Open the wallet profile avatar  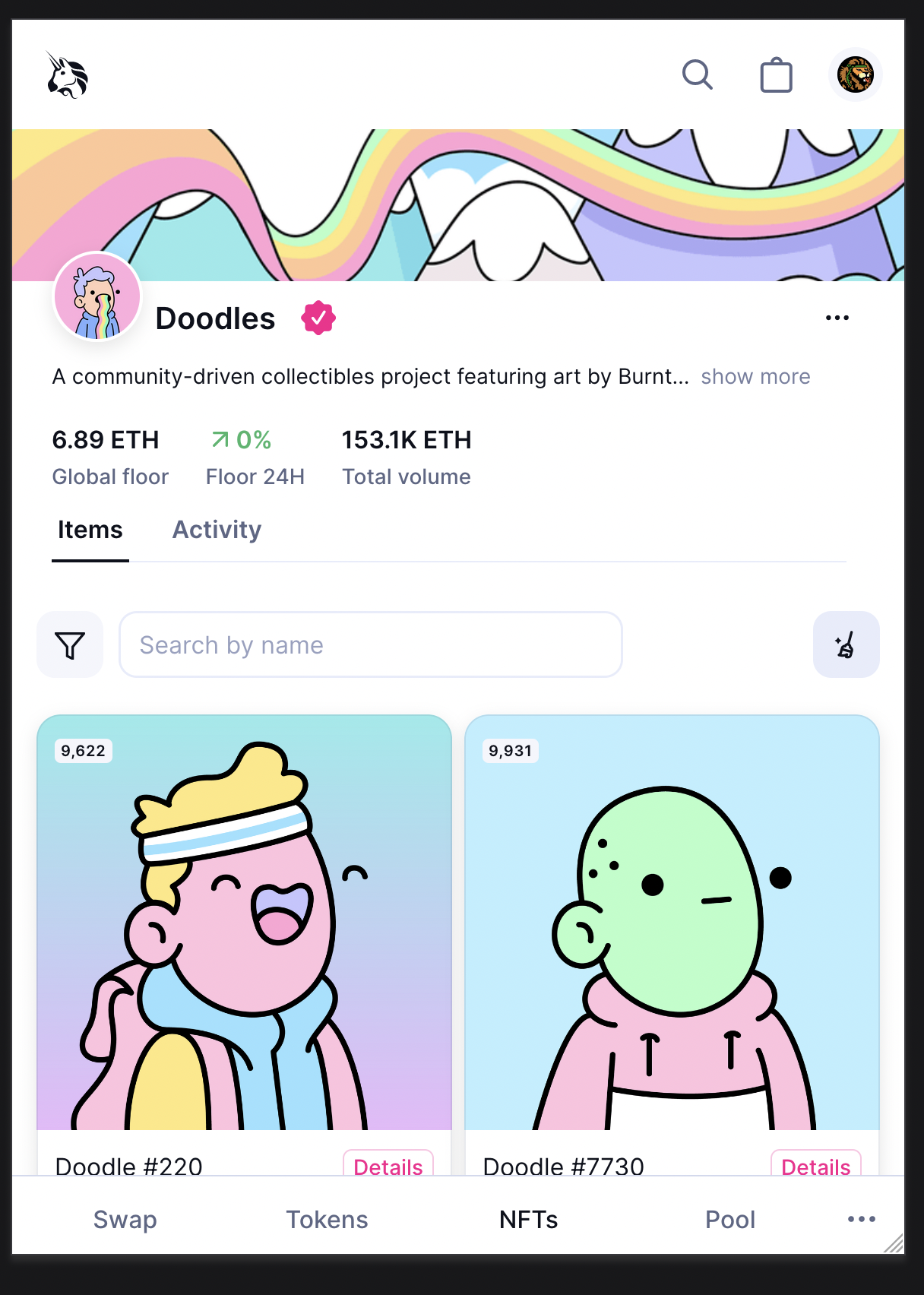(855, 75)
